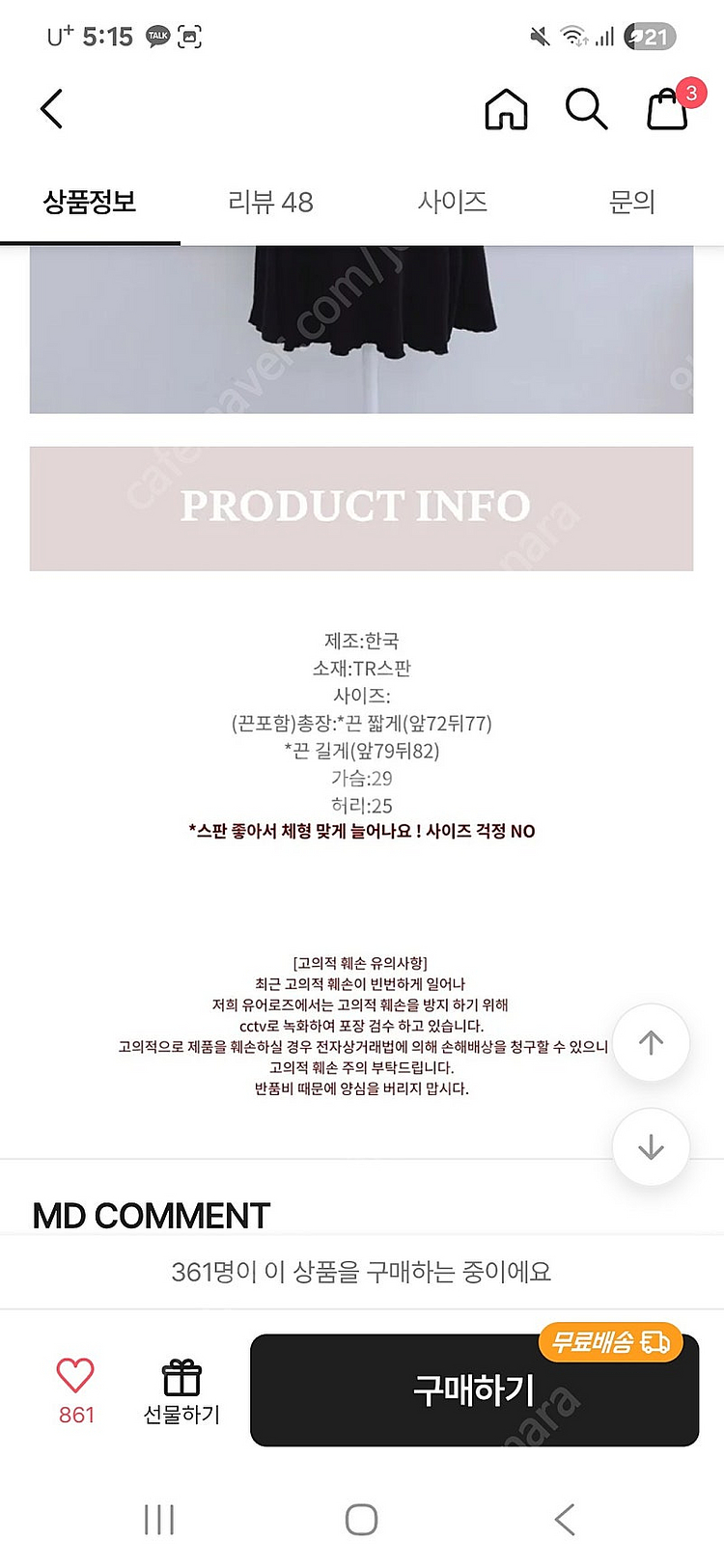
Task: Open the shop home icon
Action: click(506, 109)
